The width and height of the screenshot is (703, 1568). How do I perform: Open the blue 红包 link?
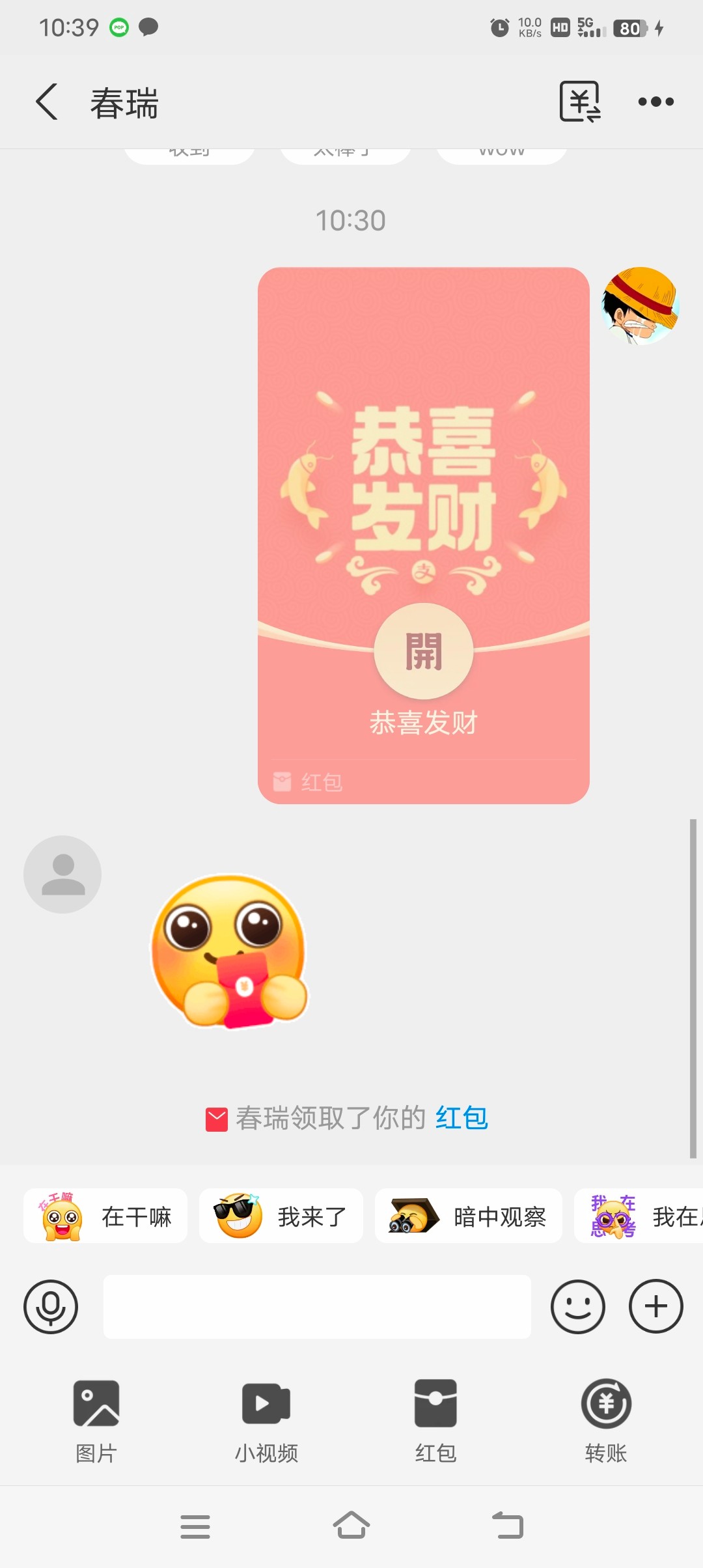pyautogui.click(x=462, y=1118)
